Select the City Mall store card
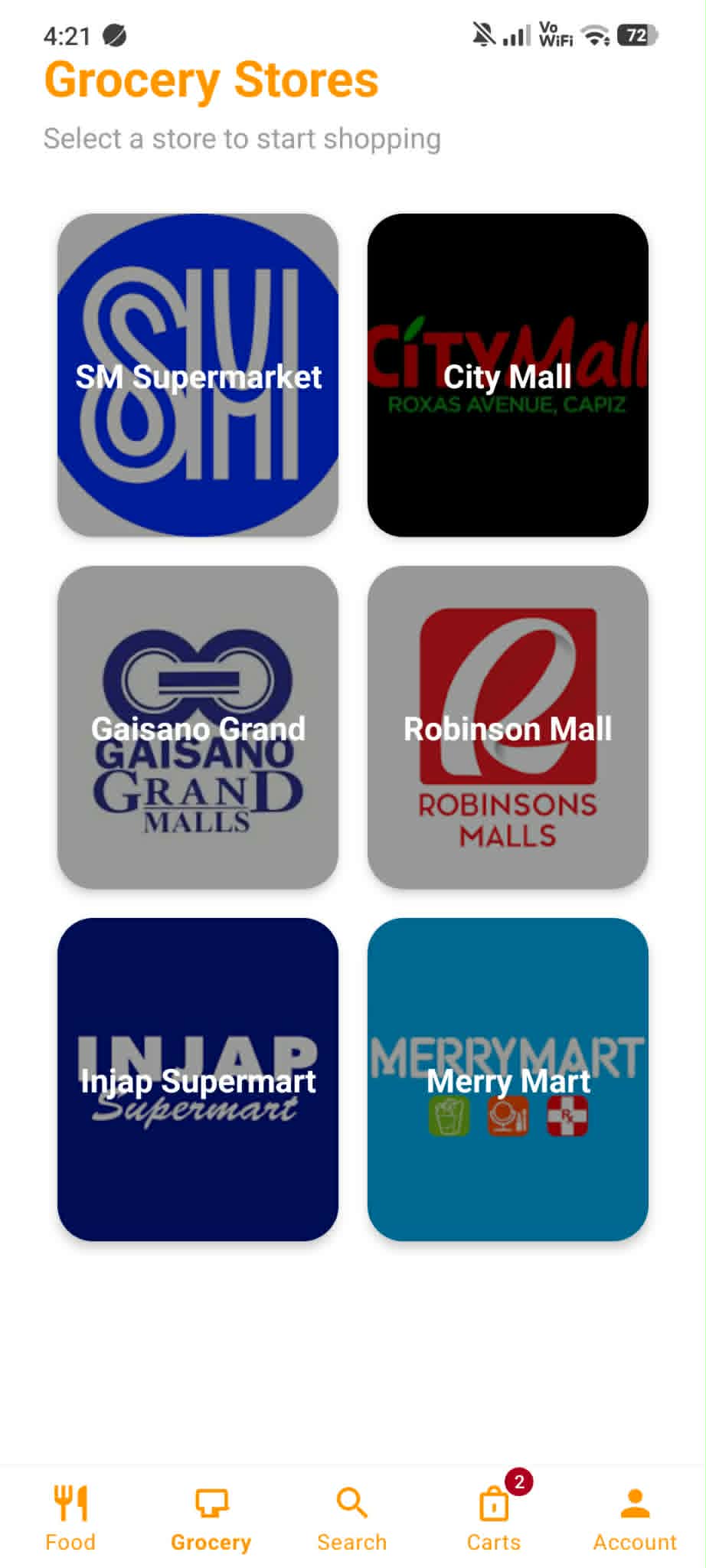 pos(508,375)
